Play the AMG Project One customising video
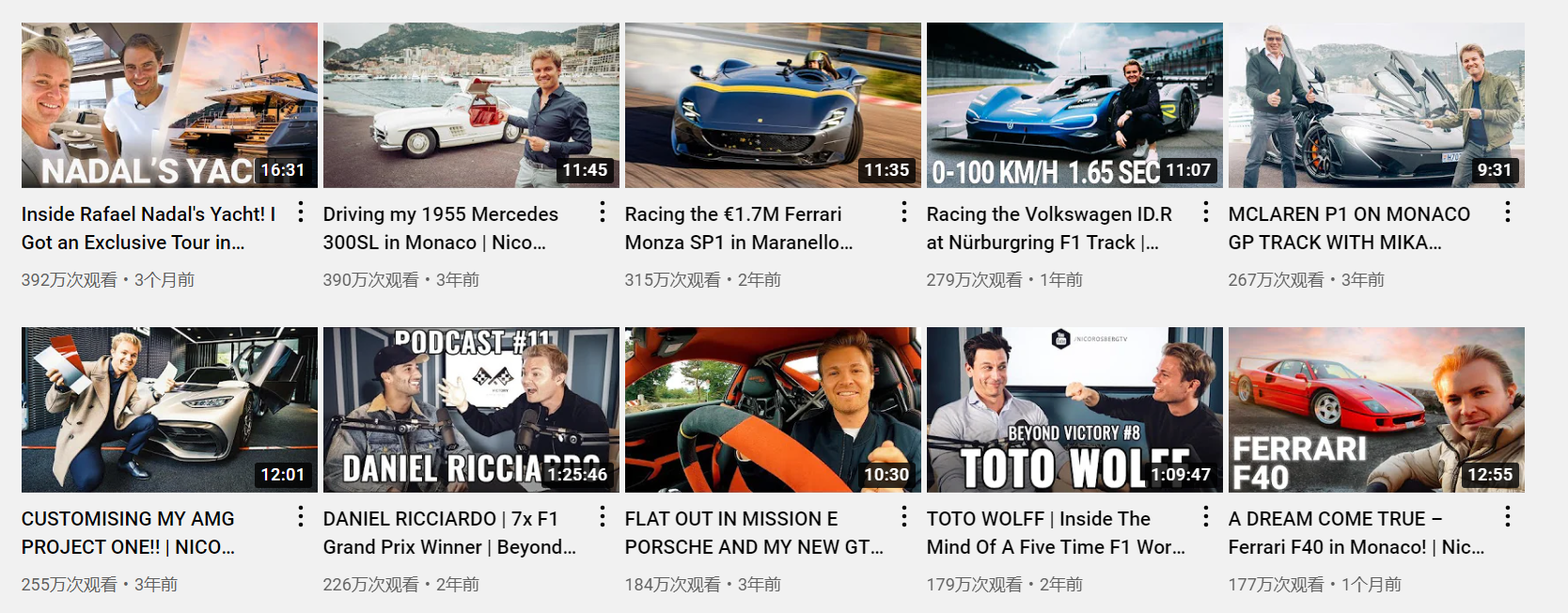1568x613 pixels. [169, 410]
